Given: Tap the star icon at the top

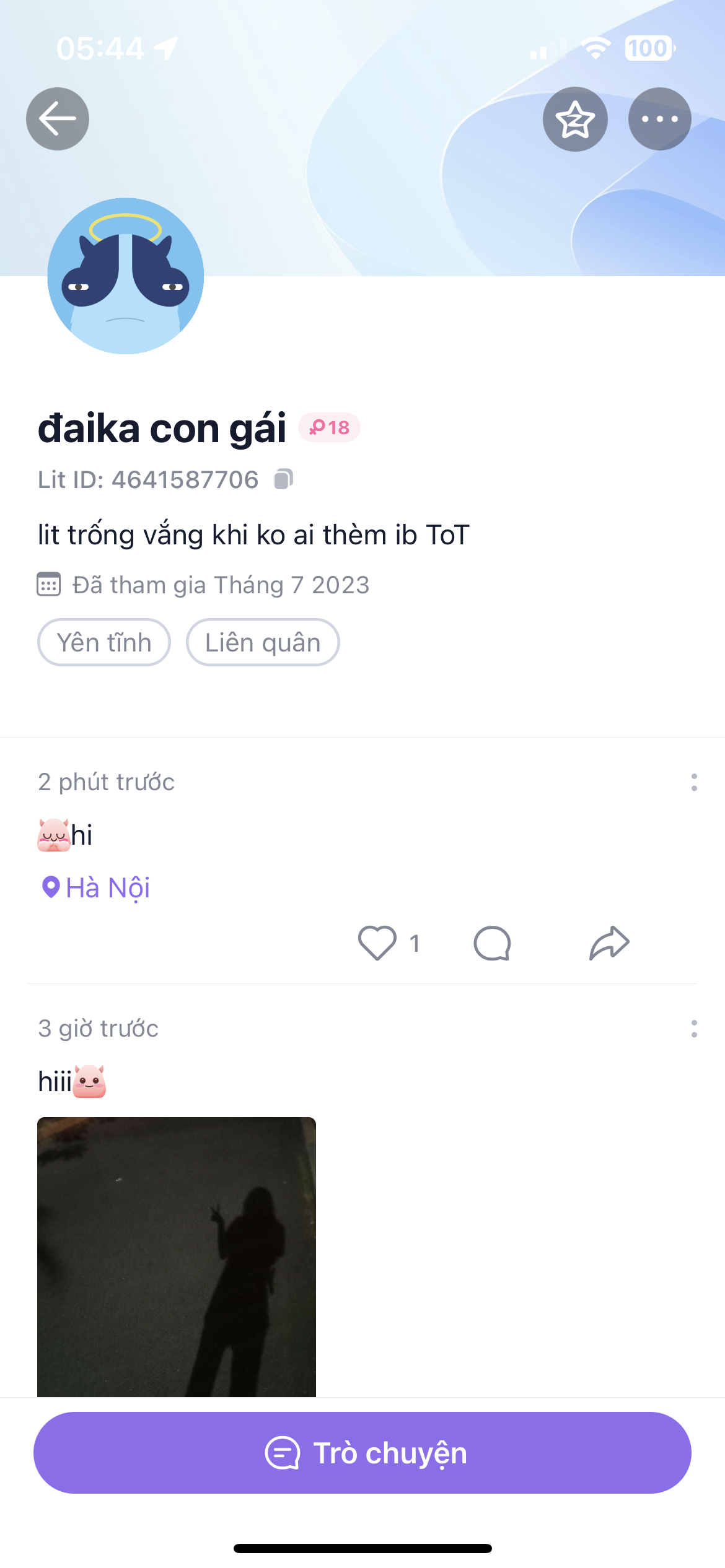Looking at the screenshot, I should click(575, 119).
